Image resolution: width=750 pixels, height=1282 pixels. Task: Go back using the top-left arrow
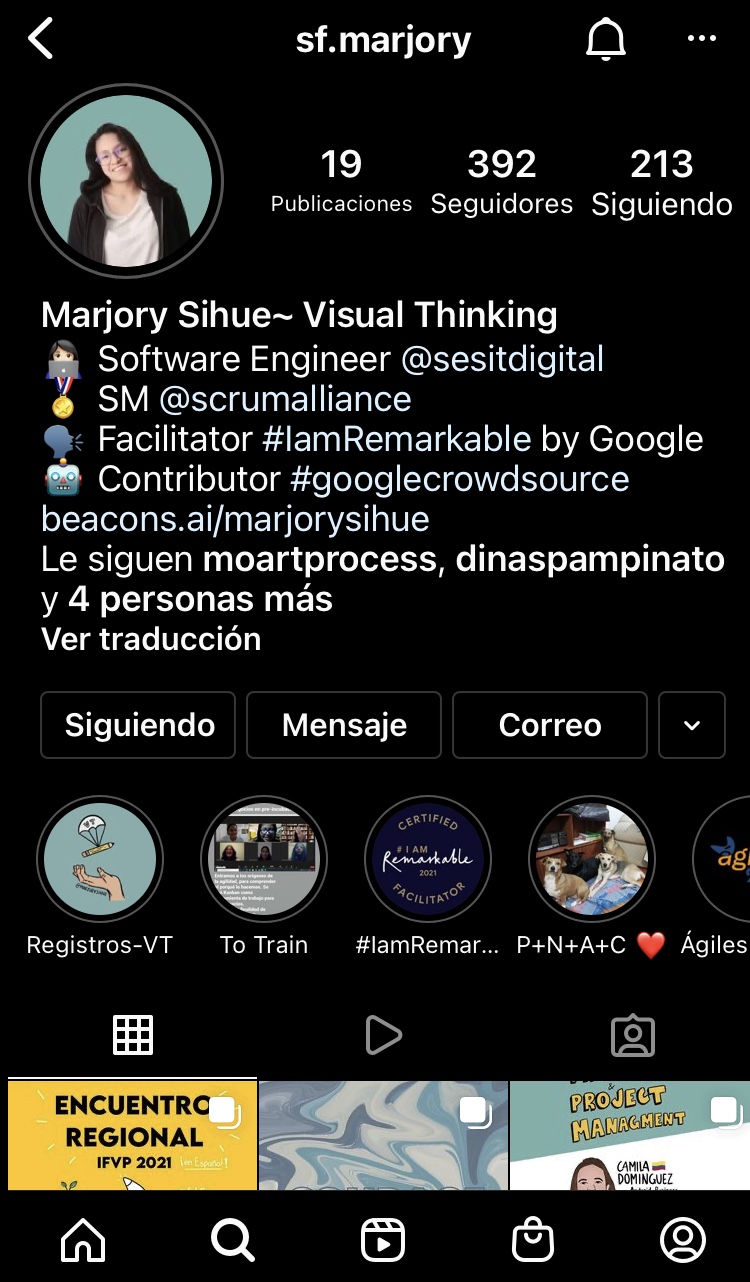pos(41,40)
